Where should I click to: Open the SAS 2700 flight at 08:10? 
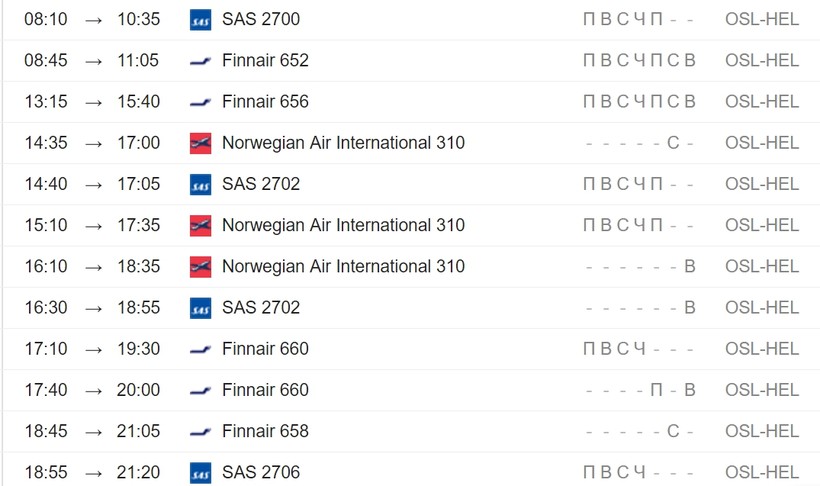coord(260,19)
